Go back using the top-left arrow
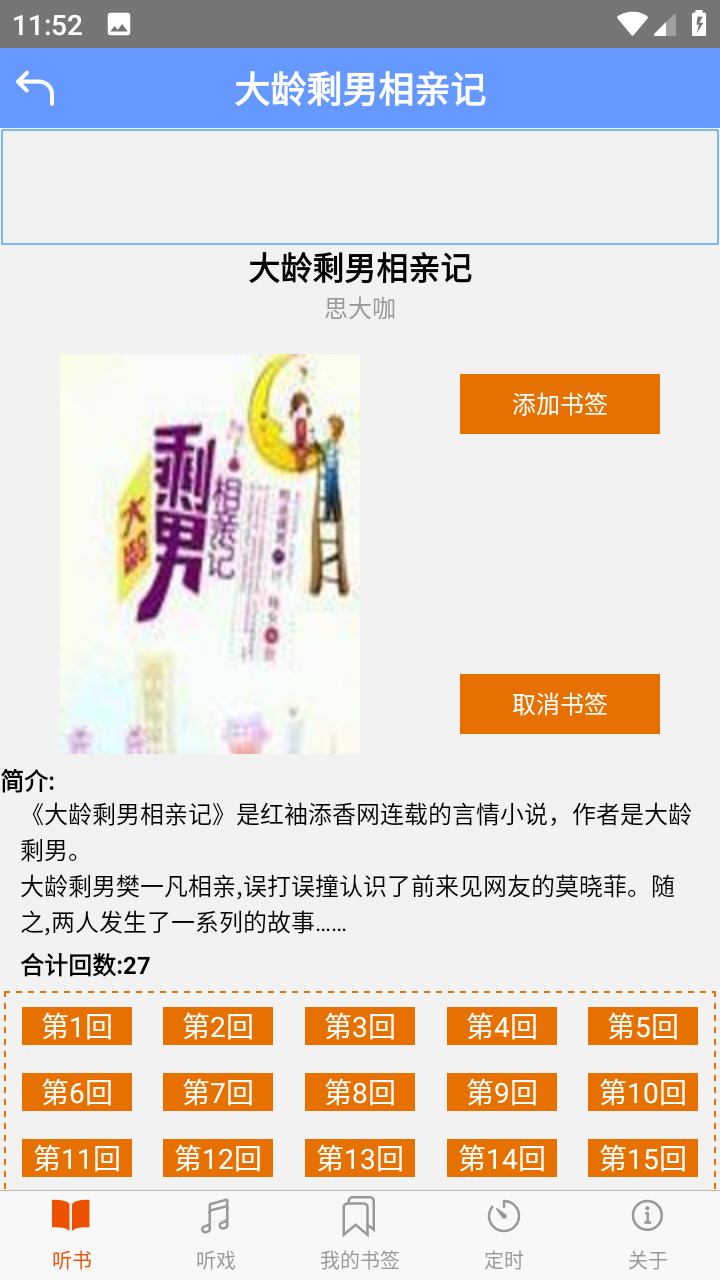 click(x=35, y=88)
